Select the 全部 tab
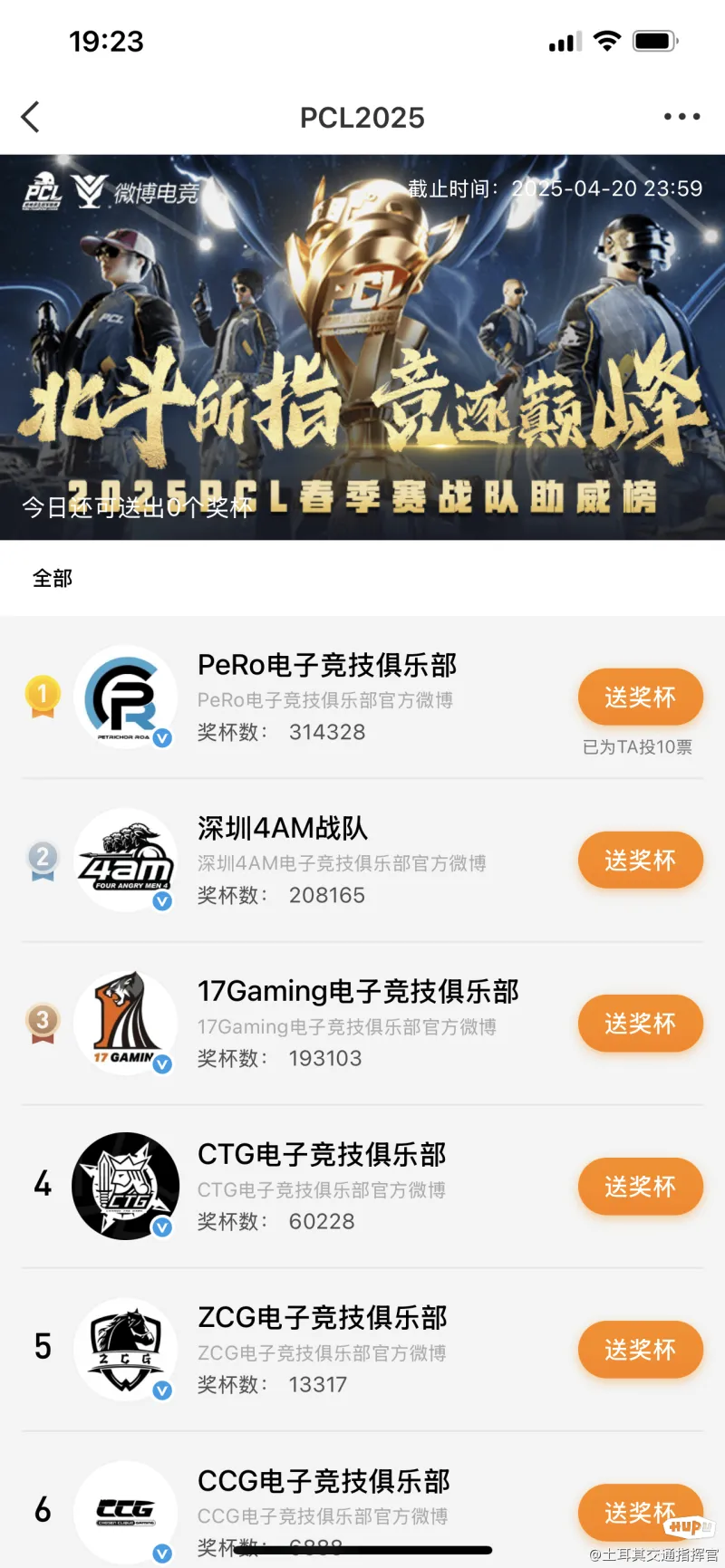The image size is (725, 1568). tap(53, 578)
